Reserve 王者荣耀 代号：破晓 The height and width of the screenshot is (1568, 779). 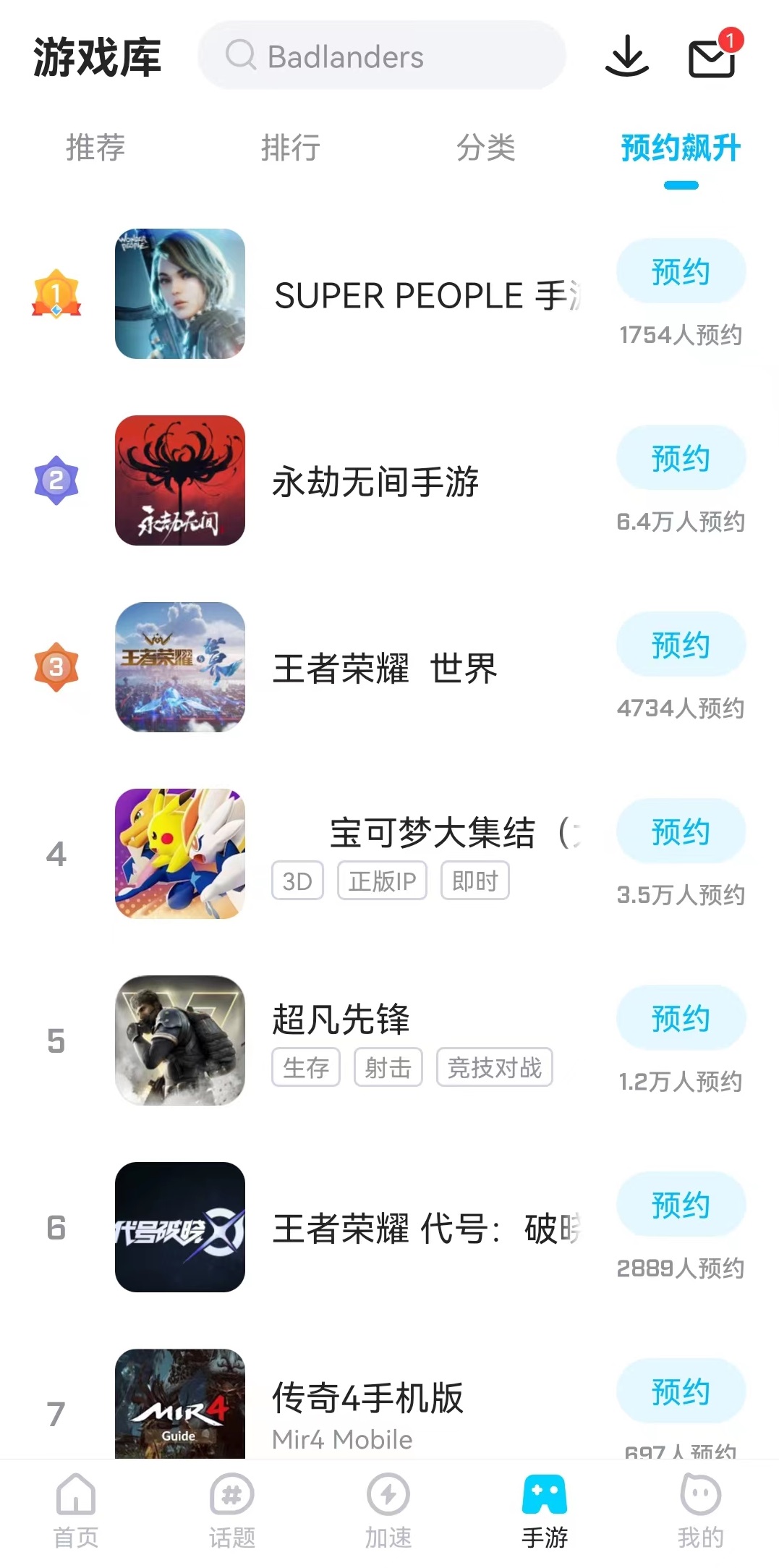680,1205
